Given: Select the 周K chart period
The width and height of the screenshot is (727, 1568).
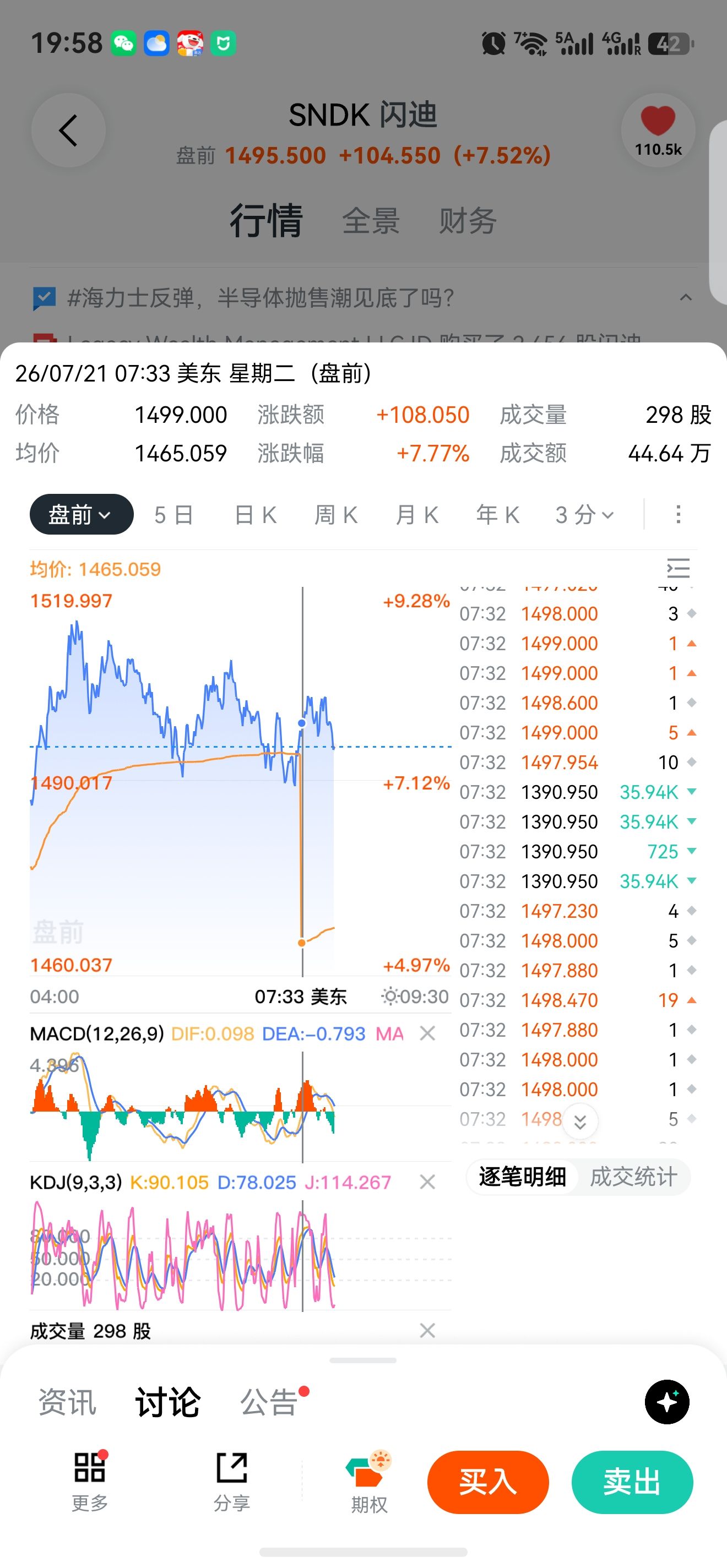Looking at the screenshot, I should tap(336, 515).
